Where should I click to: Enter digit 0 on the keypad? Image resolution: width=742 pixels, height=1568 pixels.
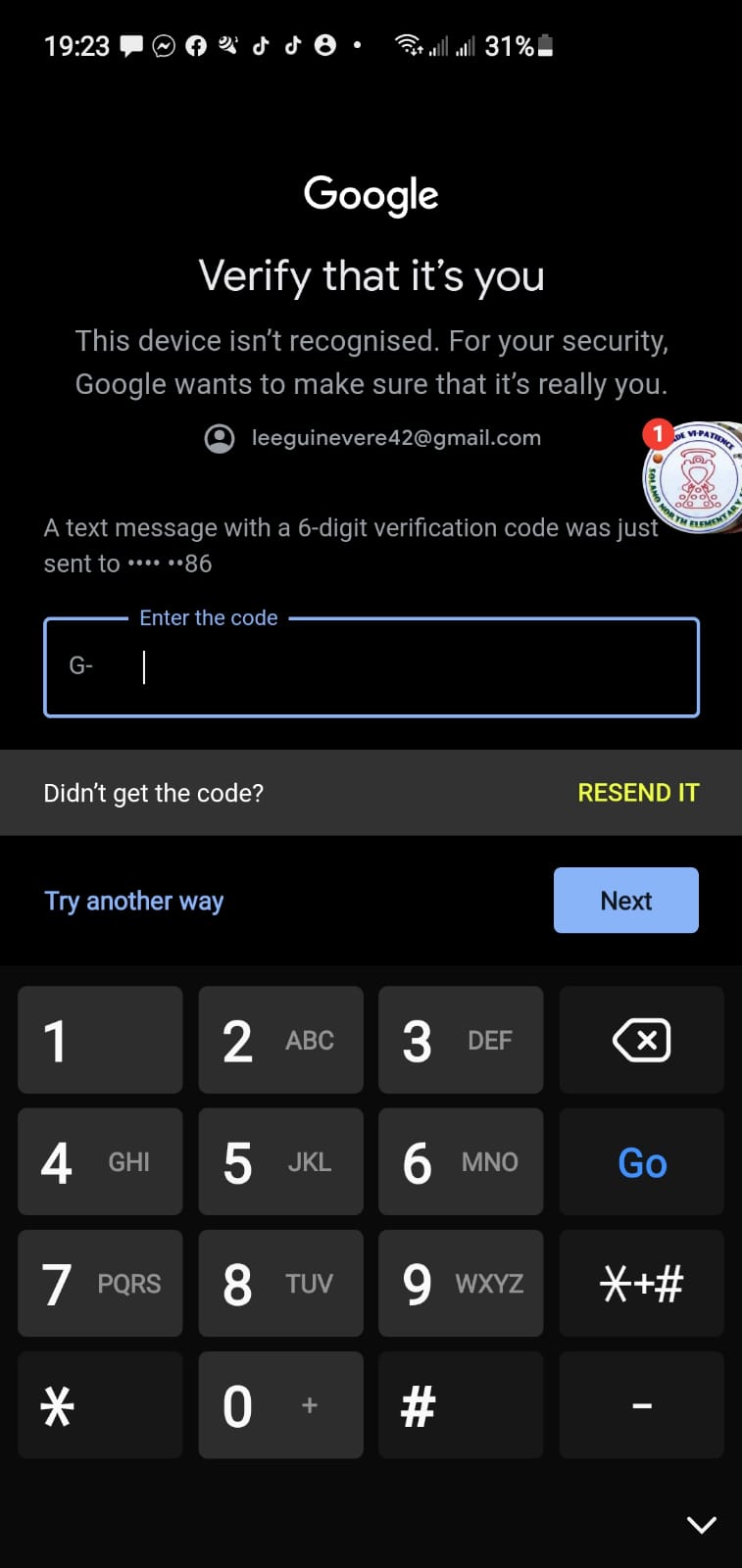pyautogui.click(x=280, y=1405)
